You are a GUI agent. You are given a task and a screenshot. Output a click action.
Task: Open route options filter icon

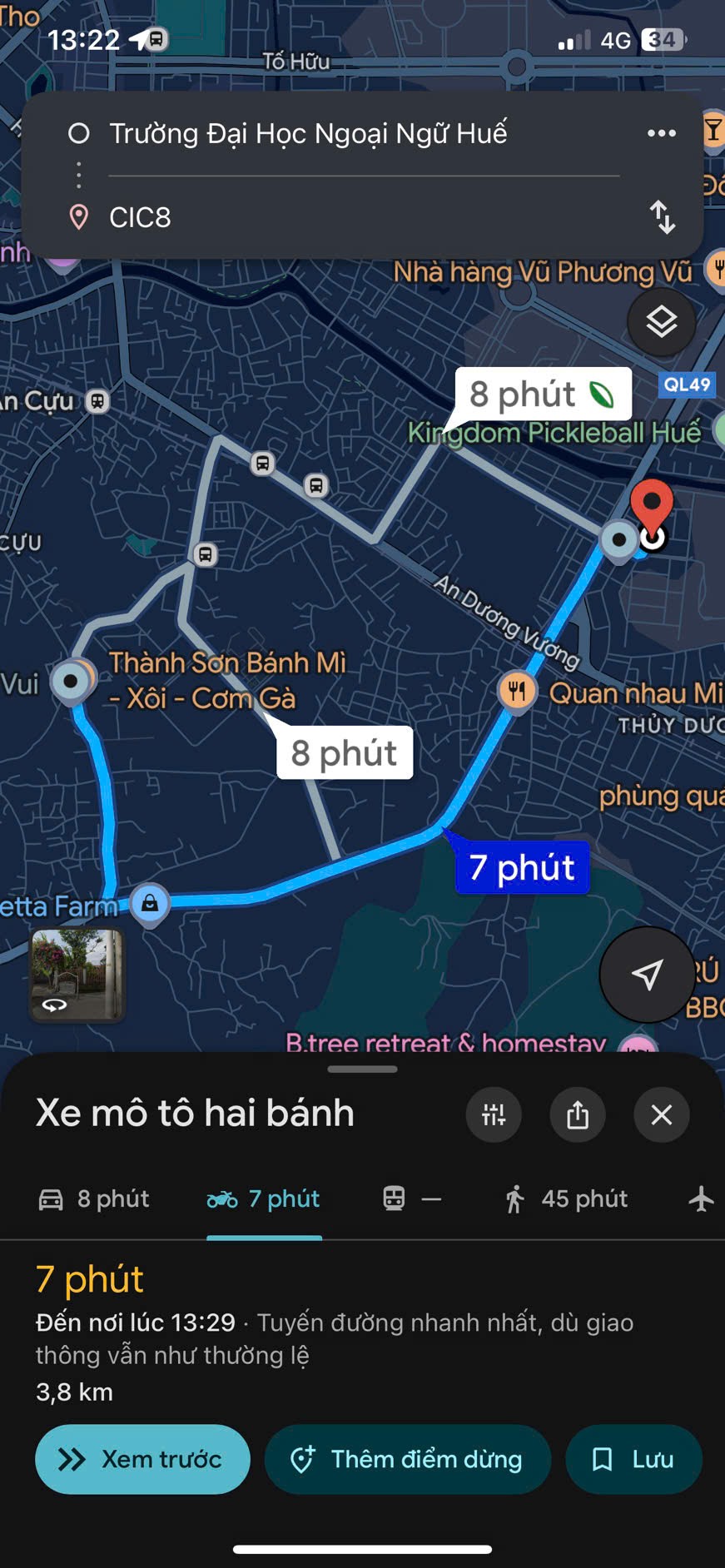click(x=494, y=1114)
